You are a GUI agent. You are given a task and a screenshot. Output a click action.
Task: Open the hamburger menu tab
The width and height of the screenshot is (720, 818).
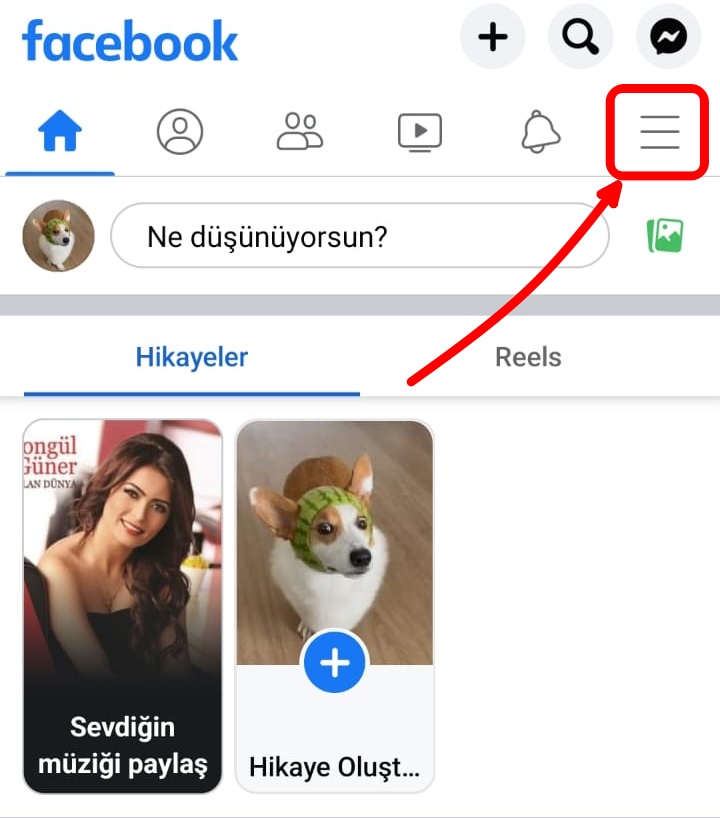pos(660,132)
